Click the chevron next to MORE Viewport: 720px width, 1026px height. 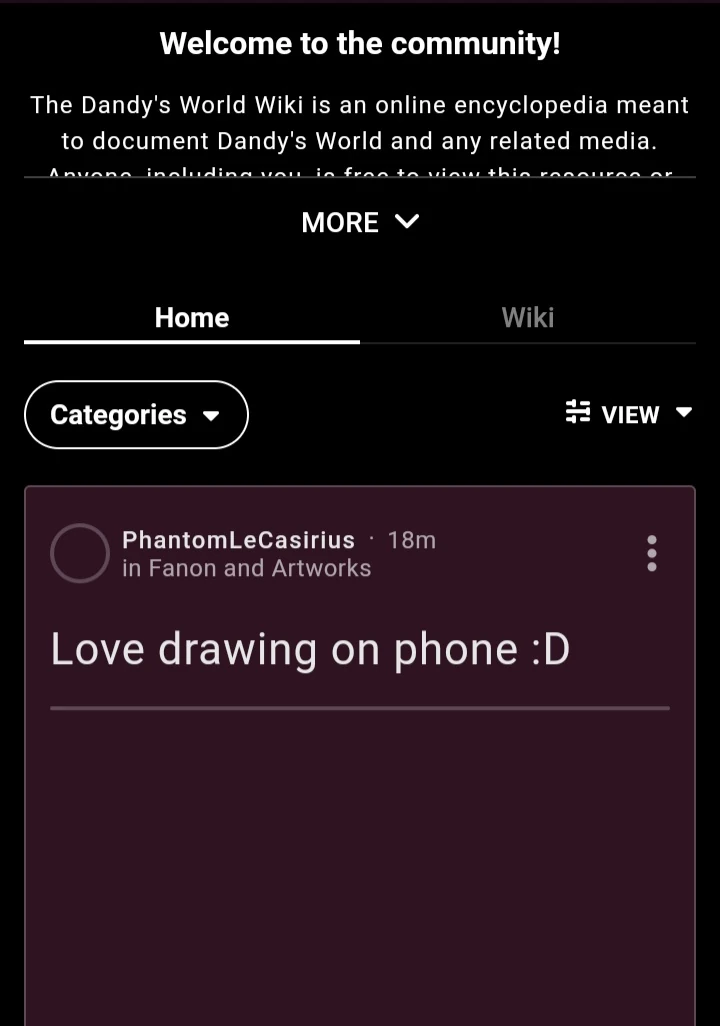pyautogui.click(x=406, y=222)
